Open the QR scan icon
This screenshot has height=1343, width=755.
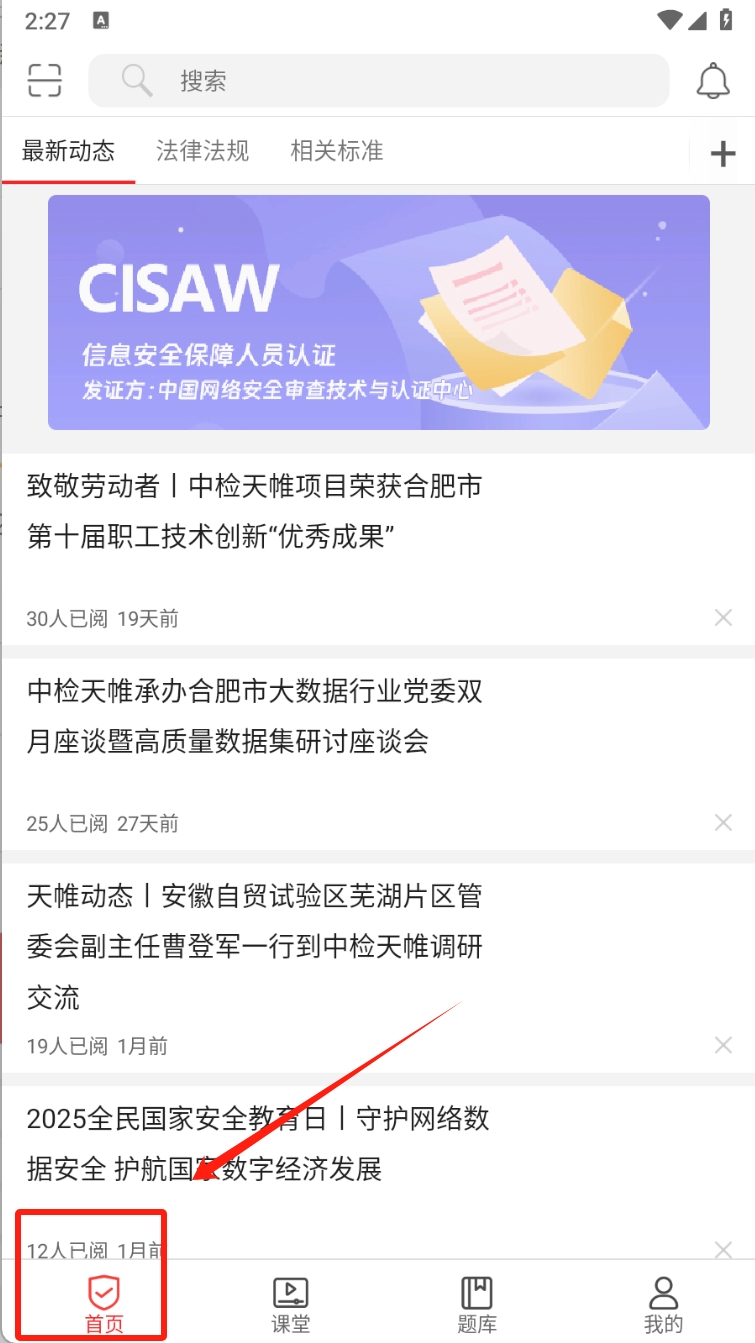[45, 80]
